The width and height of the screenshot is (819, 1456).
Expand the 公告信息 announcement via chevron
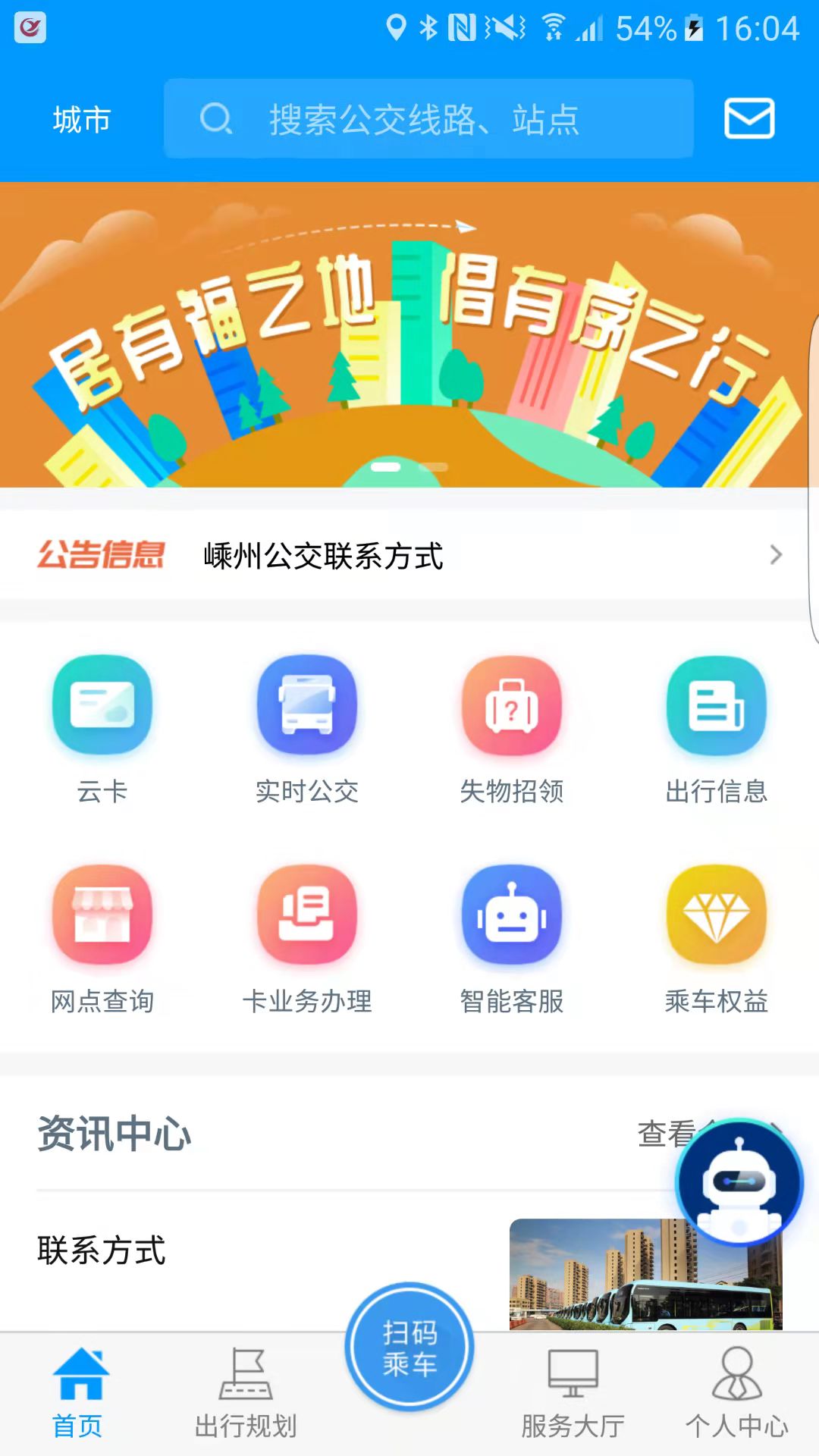click(x=775, y=555)
